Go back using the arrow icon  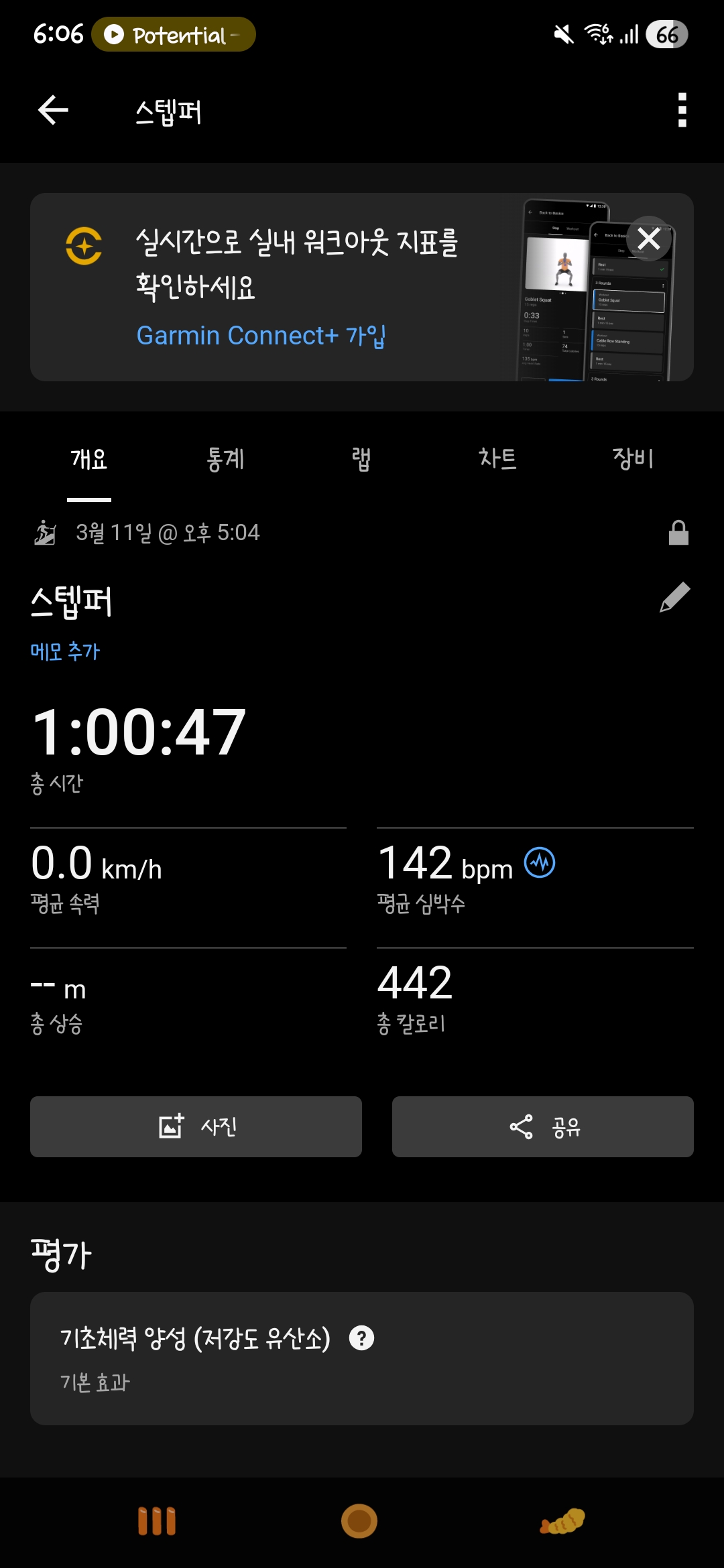click(54, 110)
